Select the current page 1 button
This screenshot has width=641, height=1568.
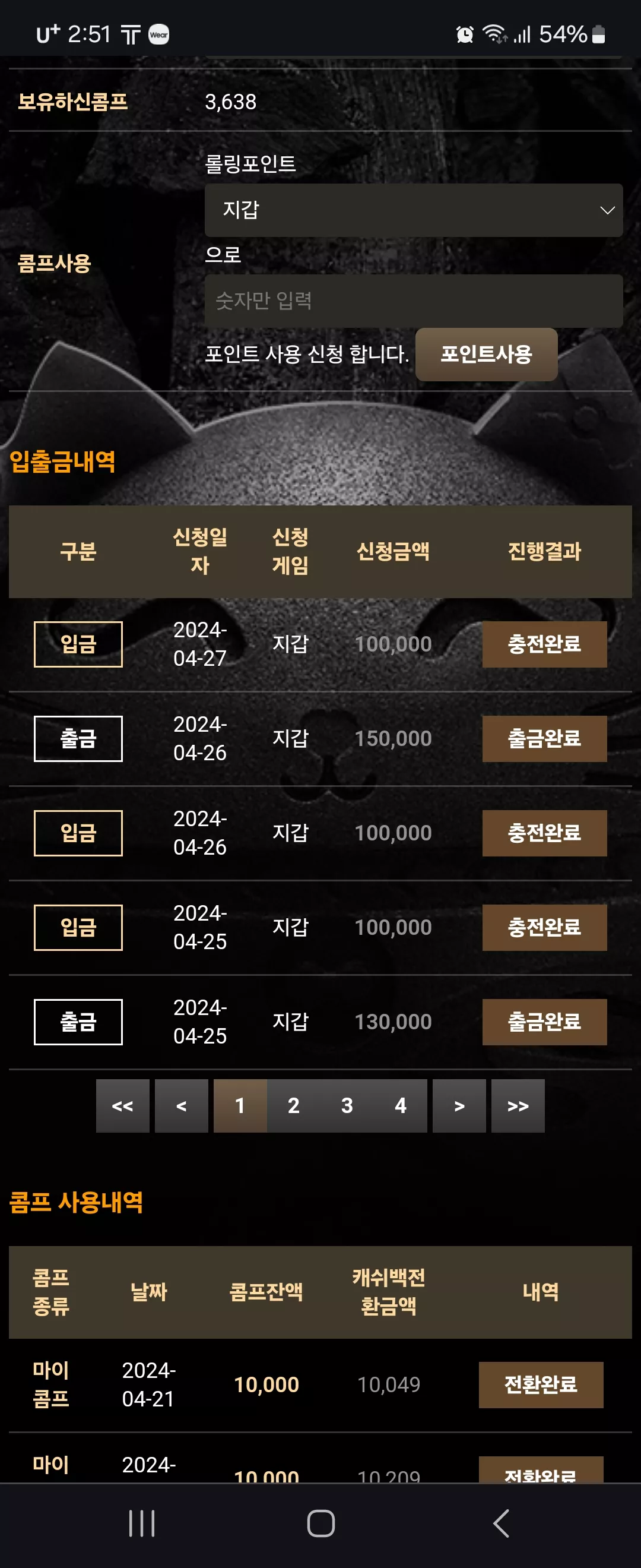(240, 1105)
